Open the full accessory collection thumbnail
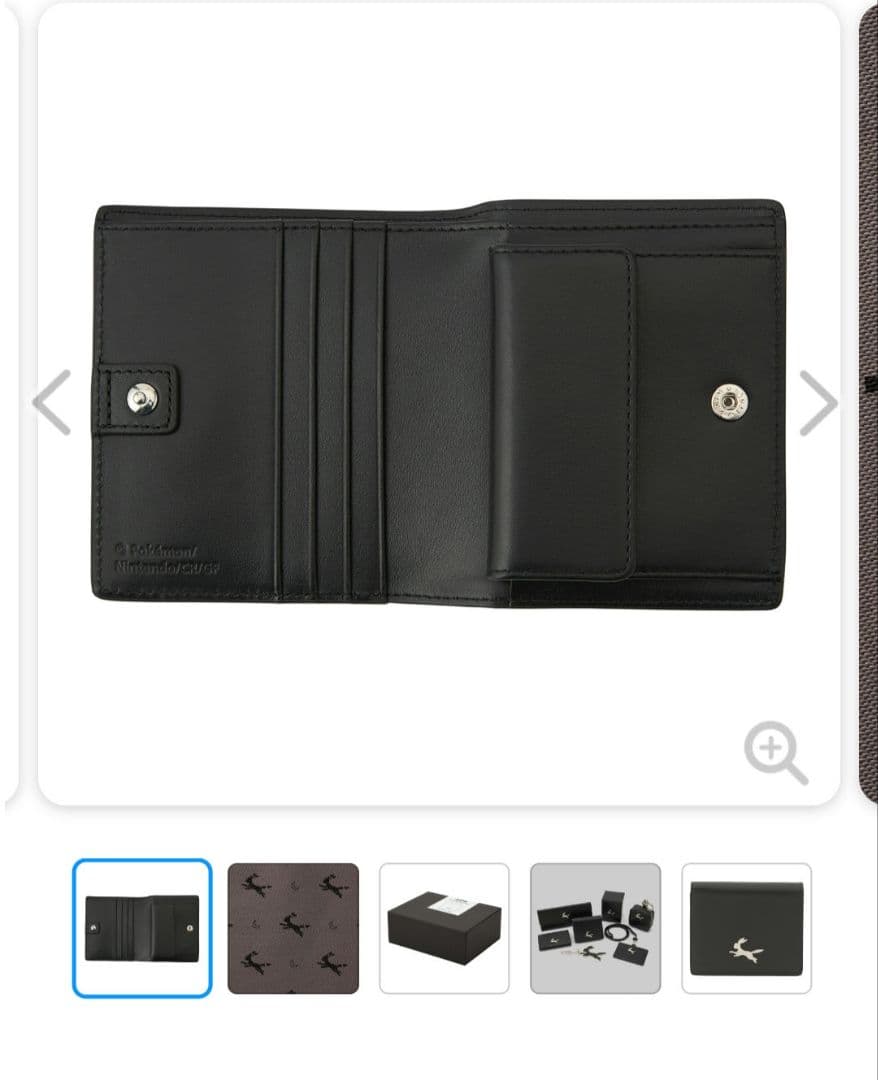Image resolution: width=878 pixels, height=1080 pixels. (x=595, y=928)
